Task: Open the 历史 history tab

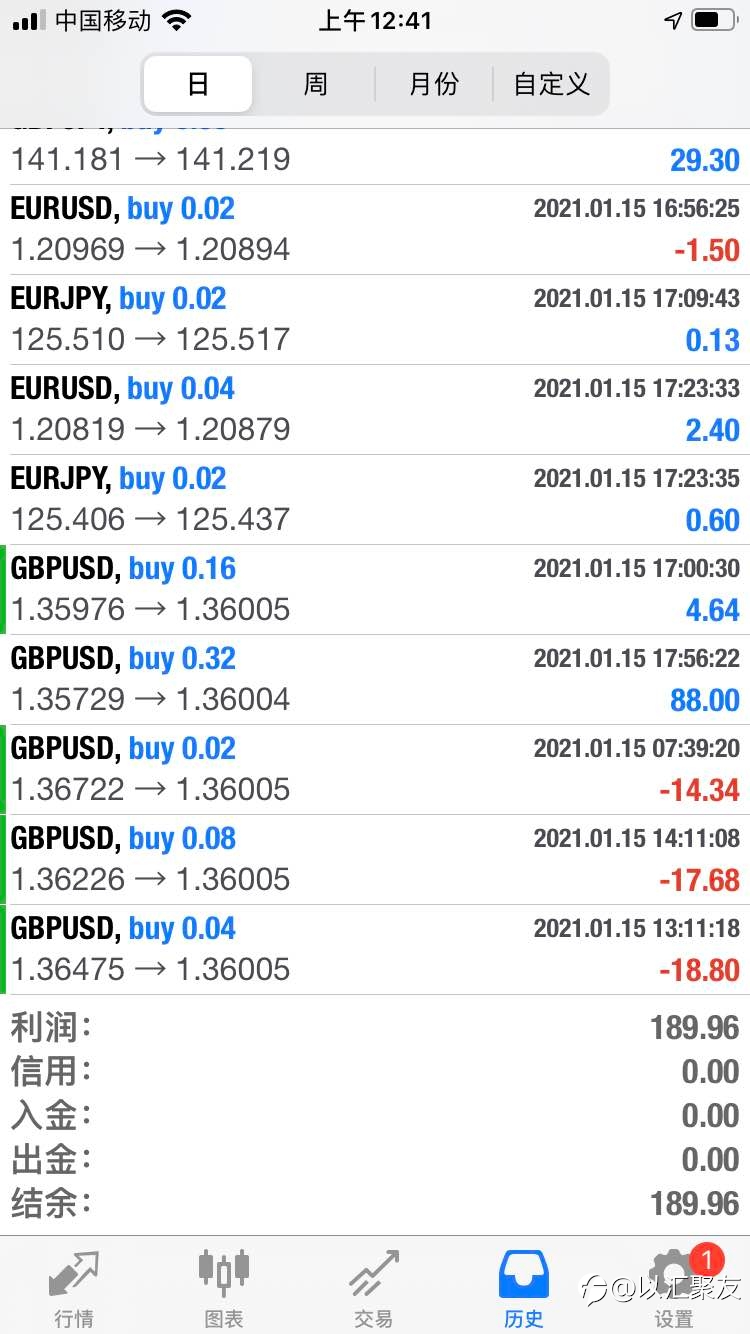Action: click(x=524, y=1288)
